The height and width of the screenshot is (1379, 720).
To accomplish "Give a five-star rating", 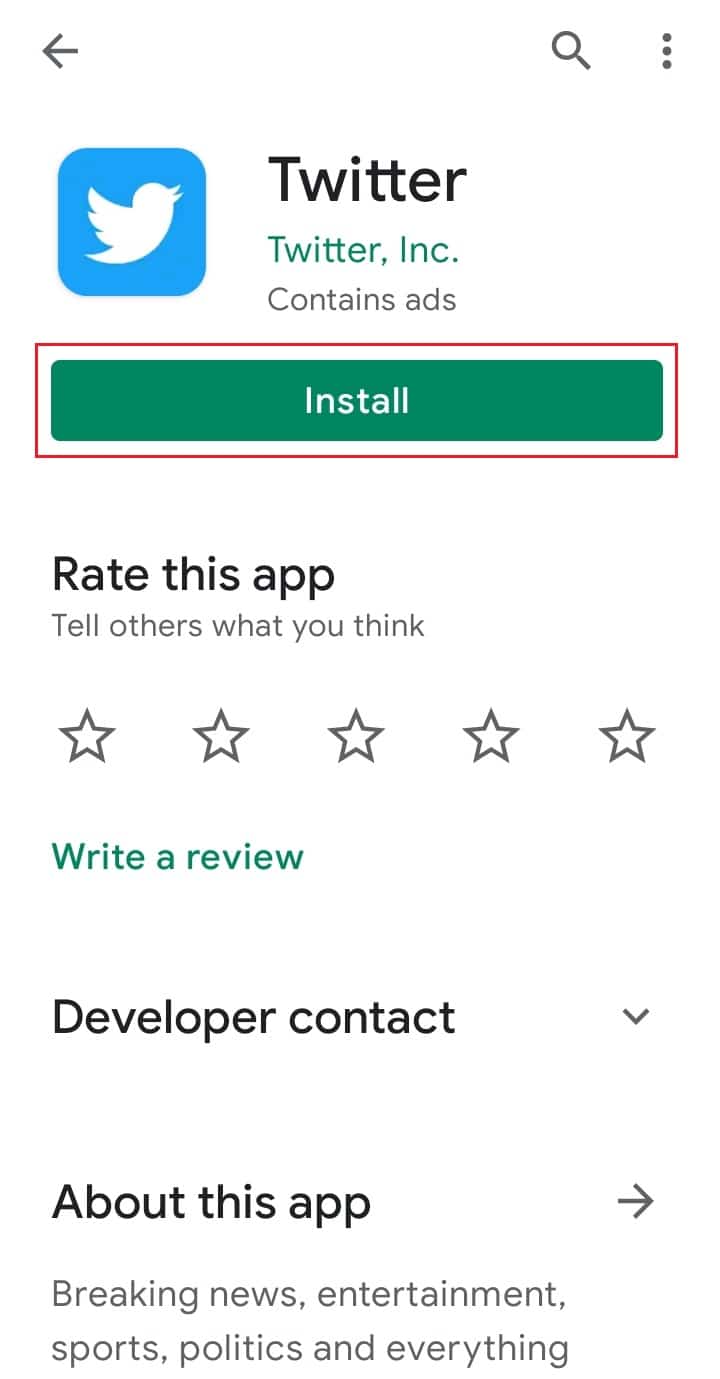I will 627,738.
